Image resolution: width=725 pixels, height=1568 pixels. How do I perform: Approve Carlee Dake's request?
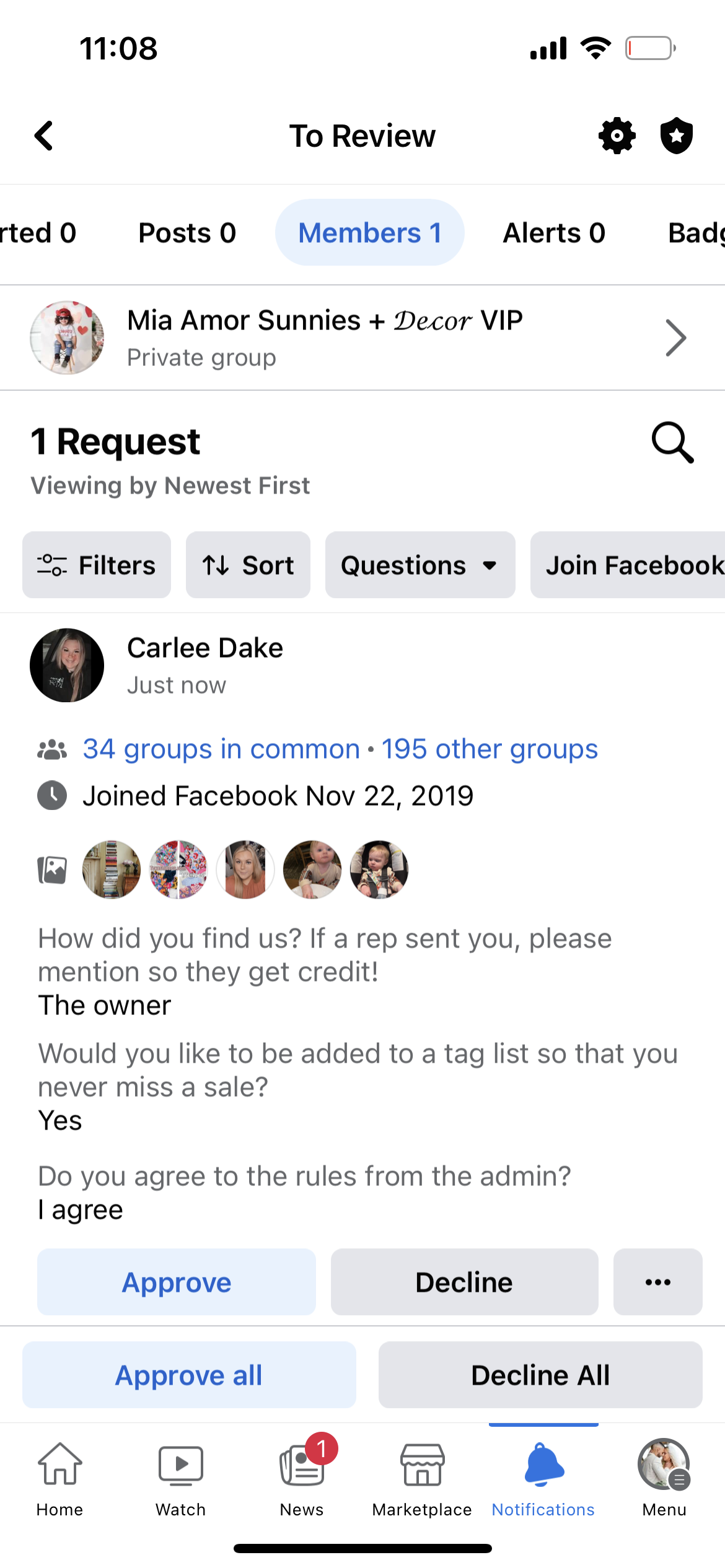(177, 1282)
